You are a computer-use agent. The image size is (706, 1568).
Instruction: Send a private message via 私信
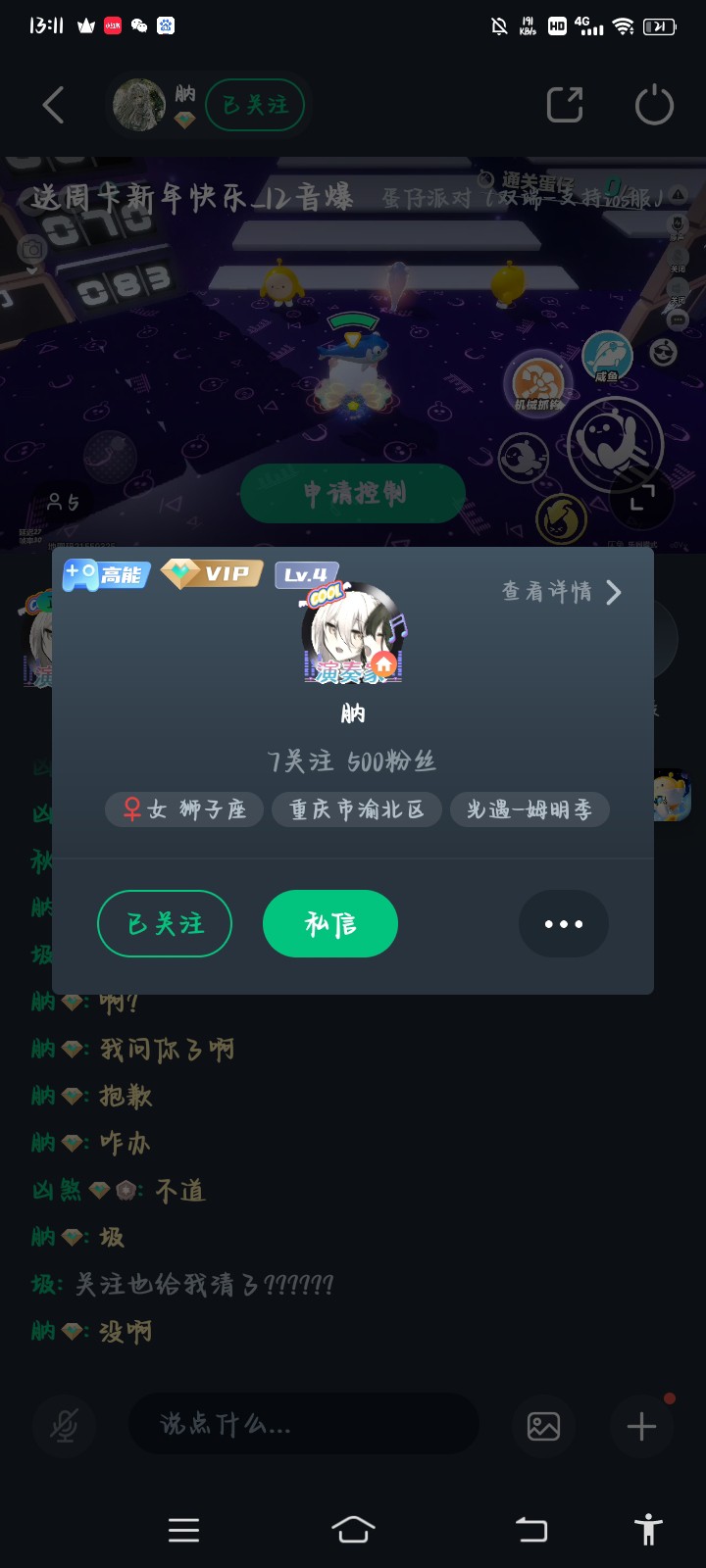[330, 923]
